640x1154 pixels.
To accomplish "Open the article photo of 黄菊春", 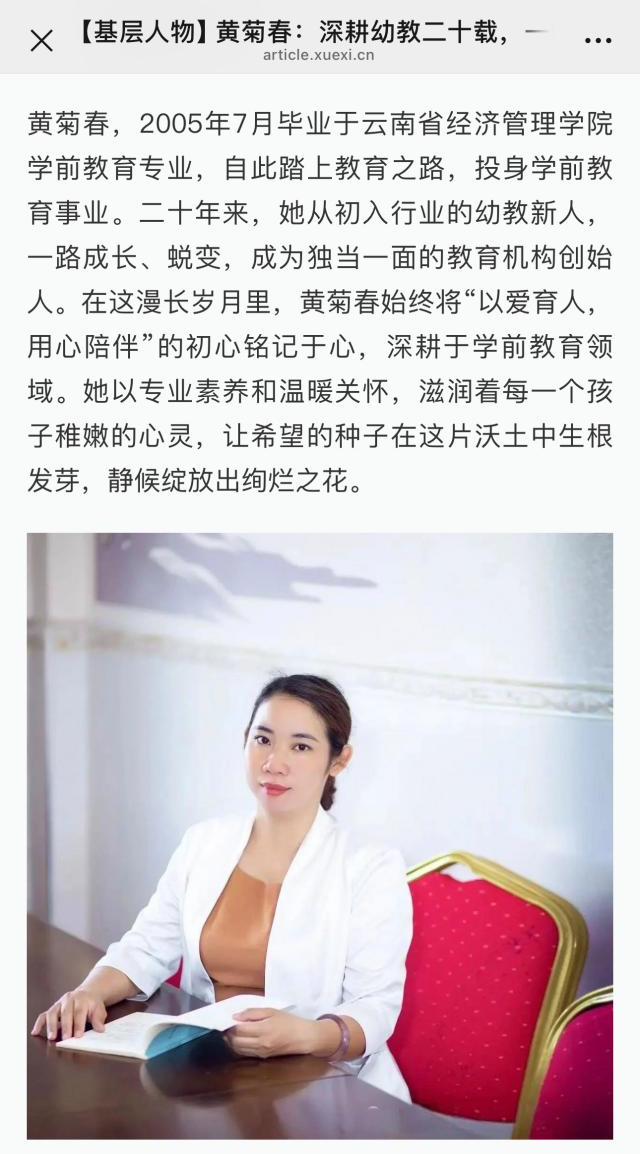I will (320, 835).
